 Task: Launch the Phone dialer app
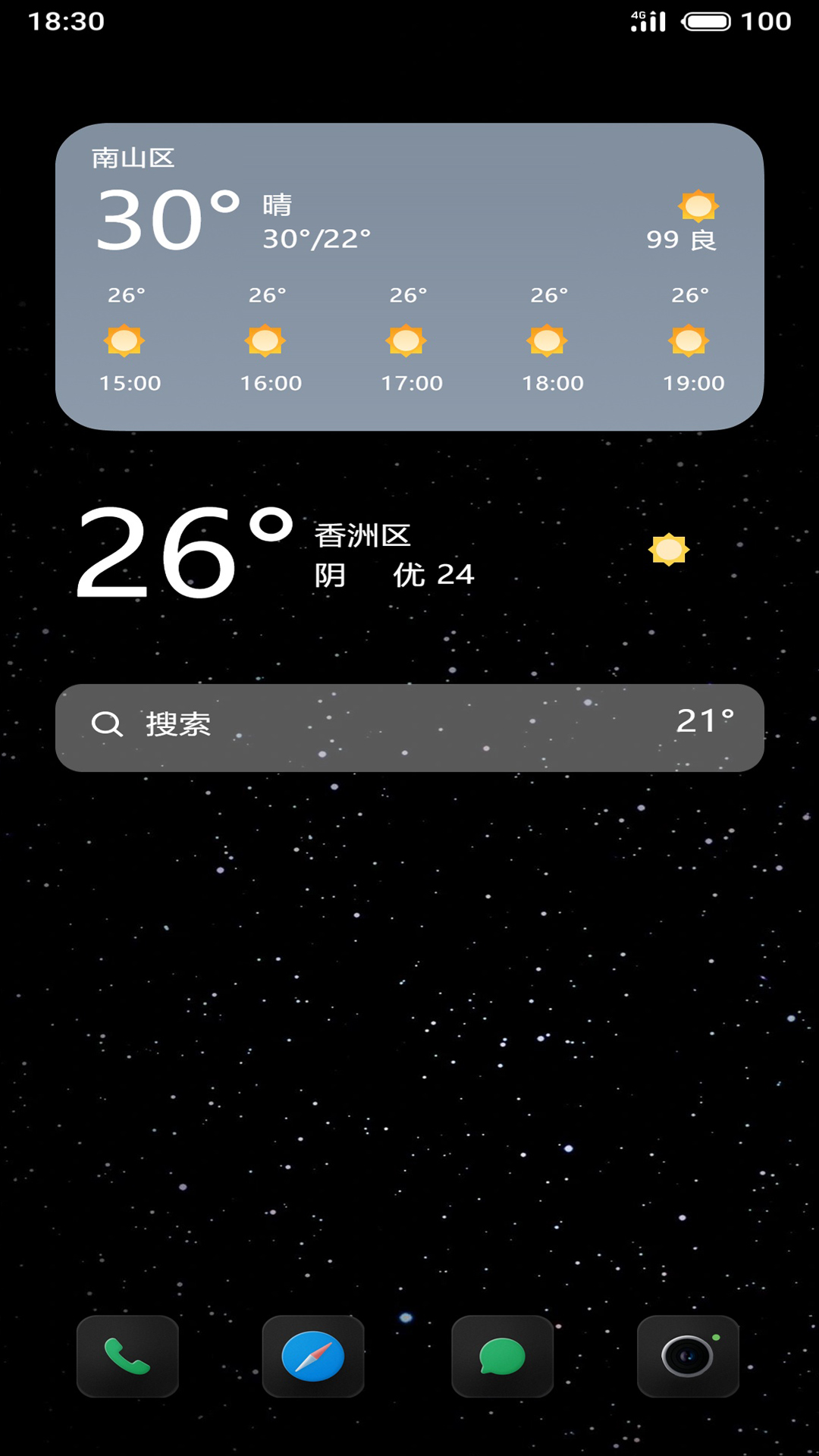pos(127,1356)
